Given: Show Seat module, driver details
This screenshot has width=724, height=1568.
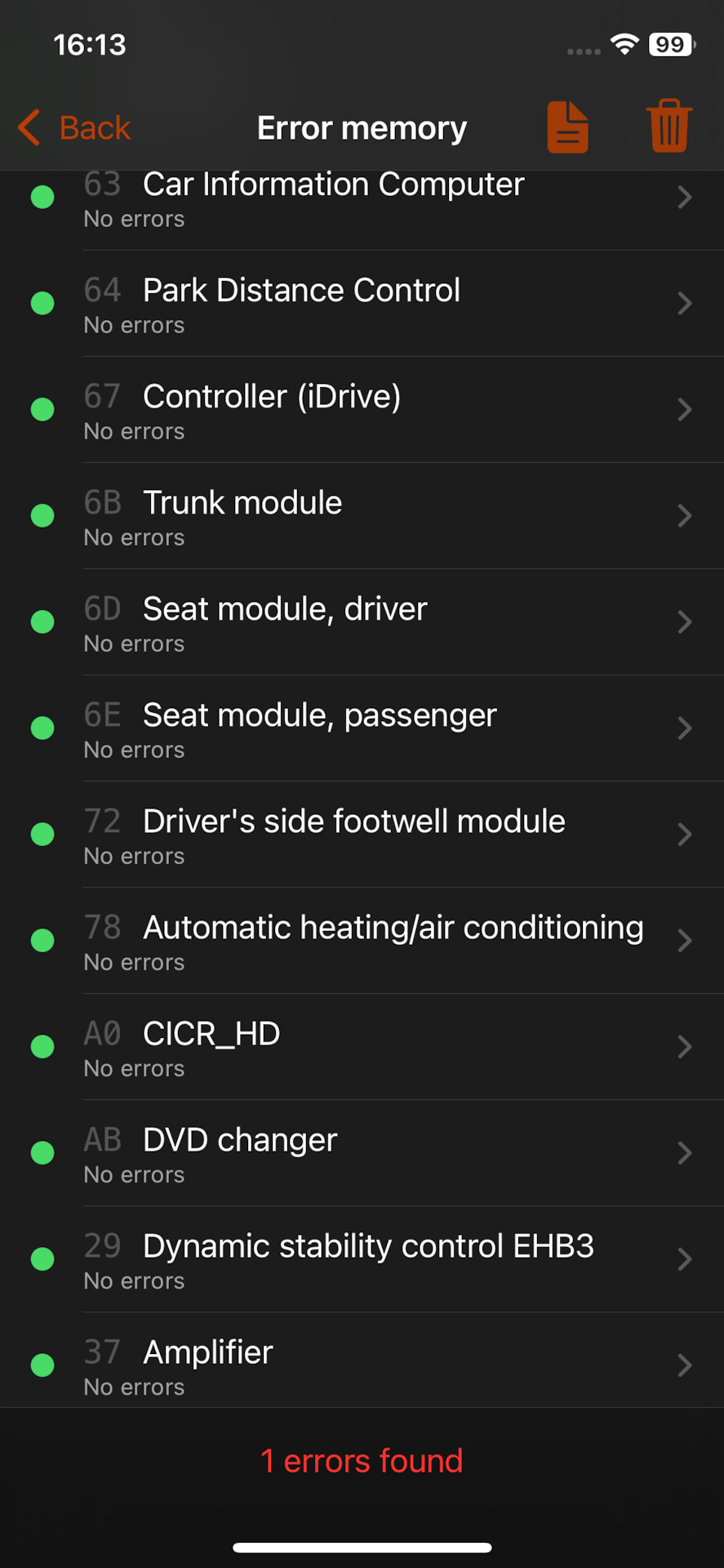Looking at the screenshot, I should point(362,622).
